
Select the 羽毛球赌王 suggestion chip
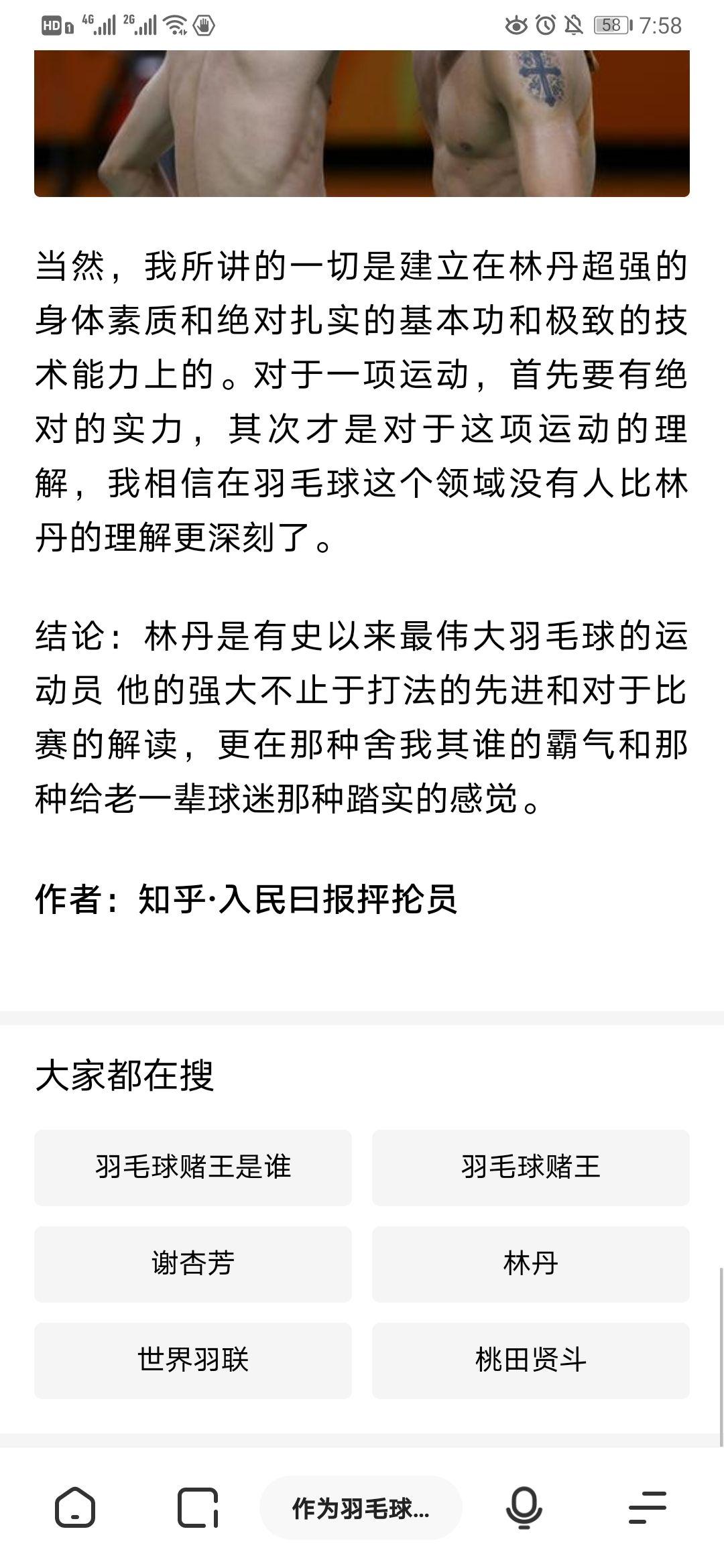(x=530, y=1167)
